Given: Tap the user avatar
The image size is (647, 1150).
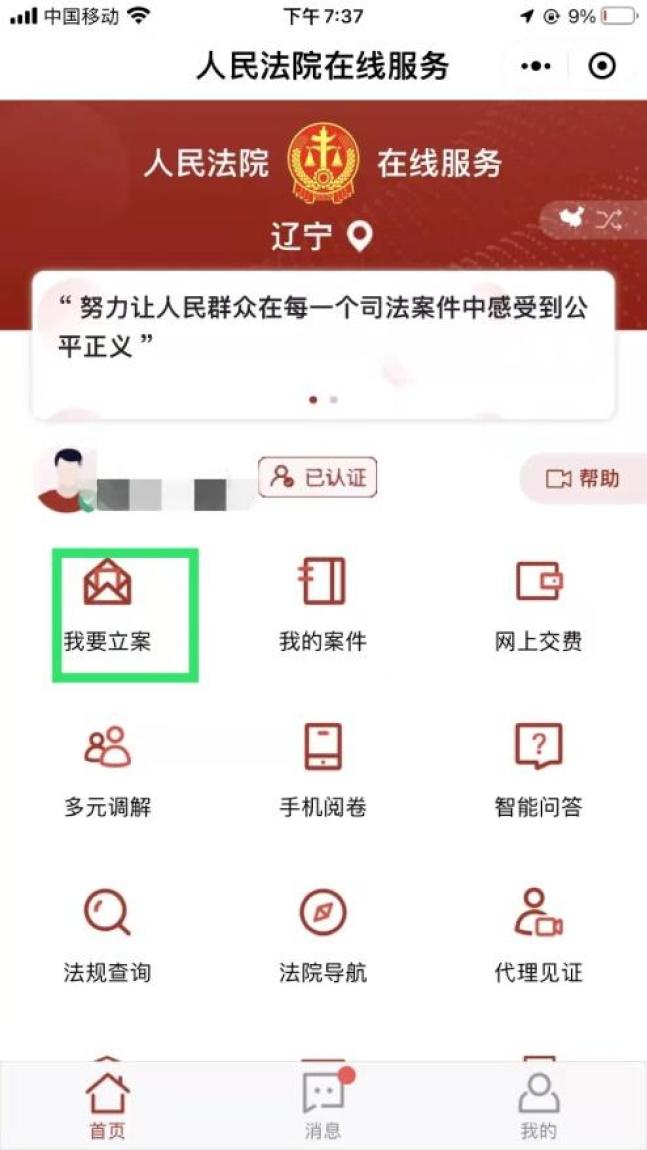Looking at the screenshot, I should click(65, 480).
